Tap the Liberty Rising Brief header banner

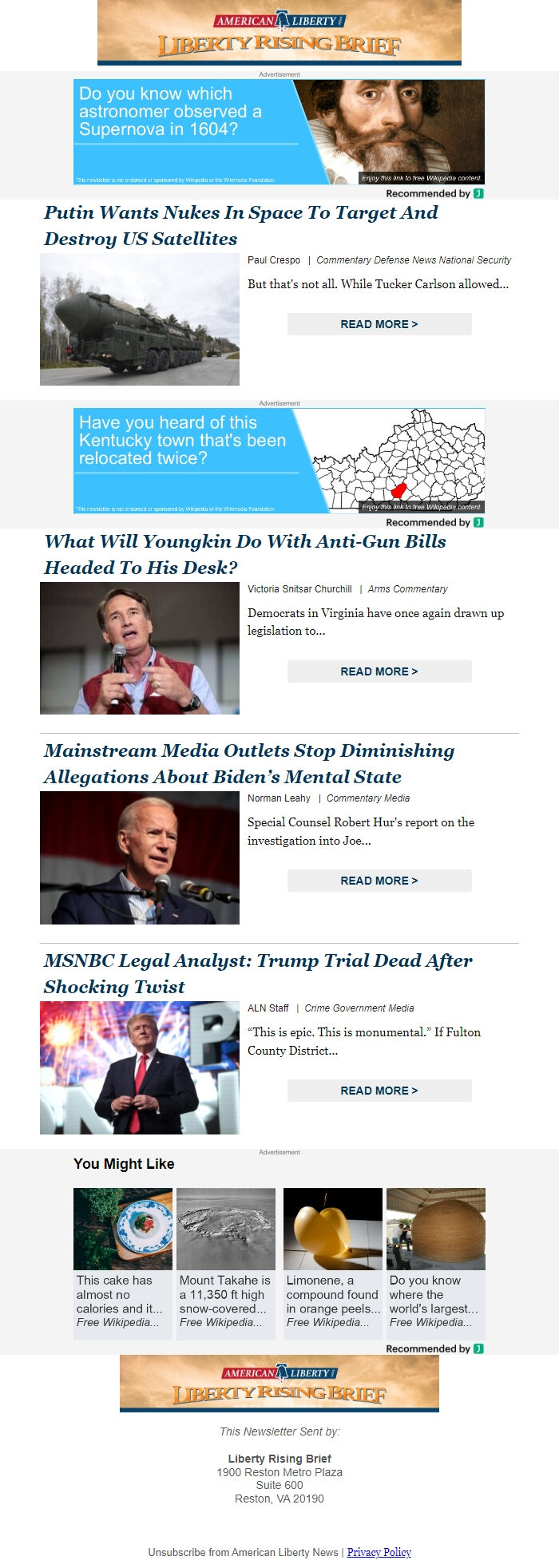coord(279,34)
